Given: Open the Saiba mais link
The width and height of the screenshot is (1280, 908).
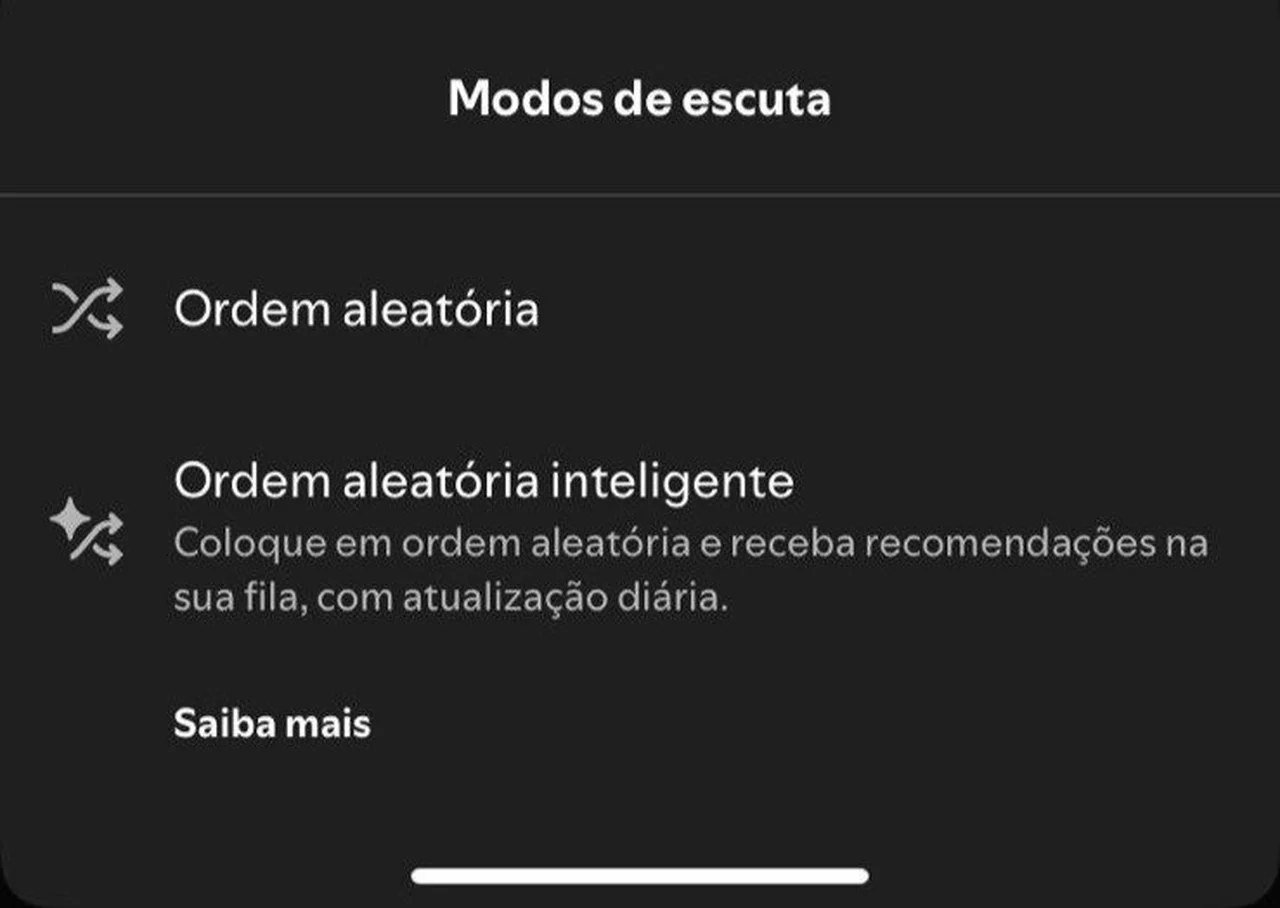Looking at the screenshot, I should [x=272, y=723].
